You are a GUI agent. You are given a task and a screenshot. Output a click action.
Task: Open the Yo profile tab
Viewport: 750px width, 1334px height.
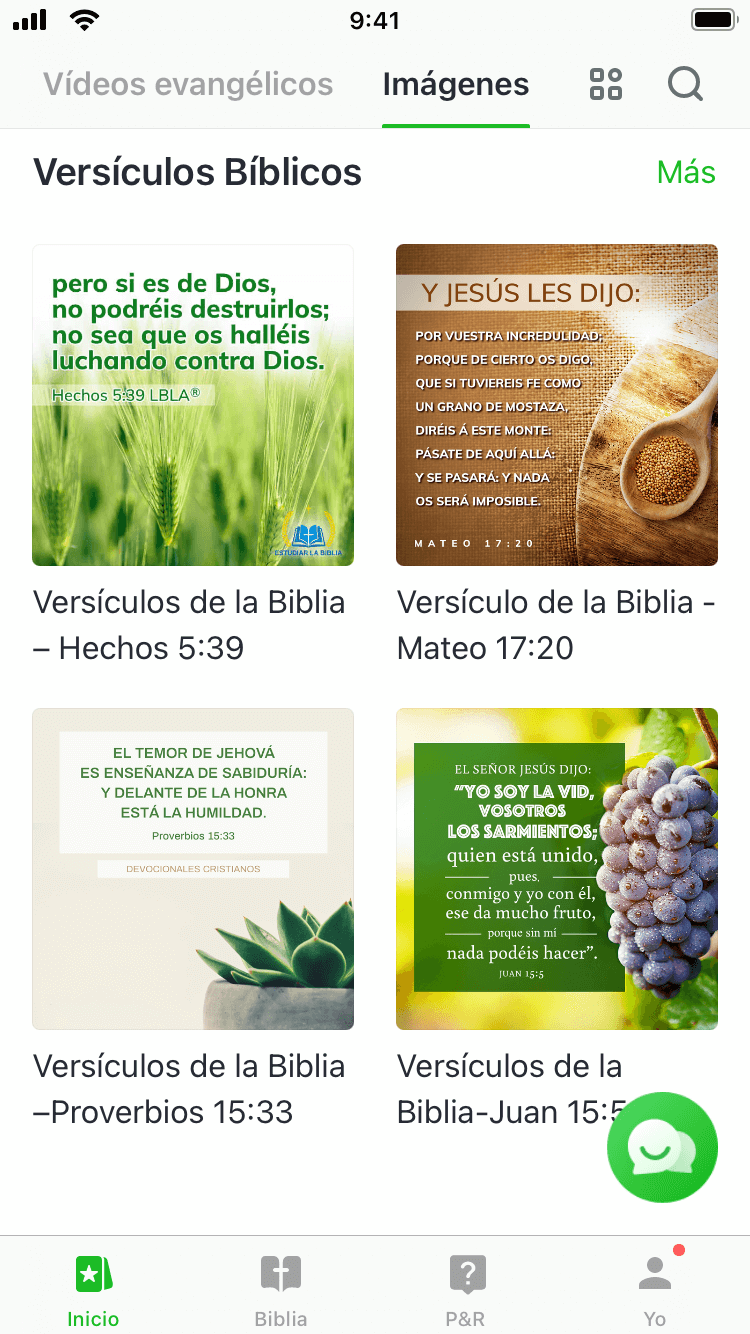[x=655, y=1290]
